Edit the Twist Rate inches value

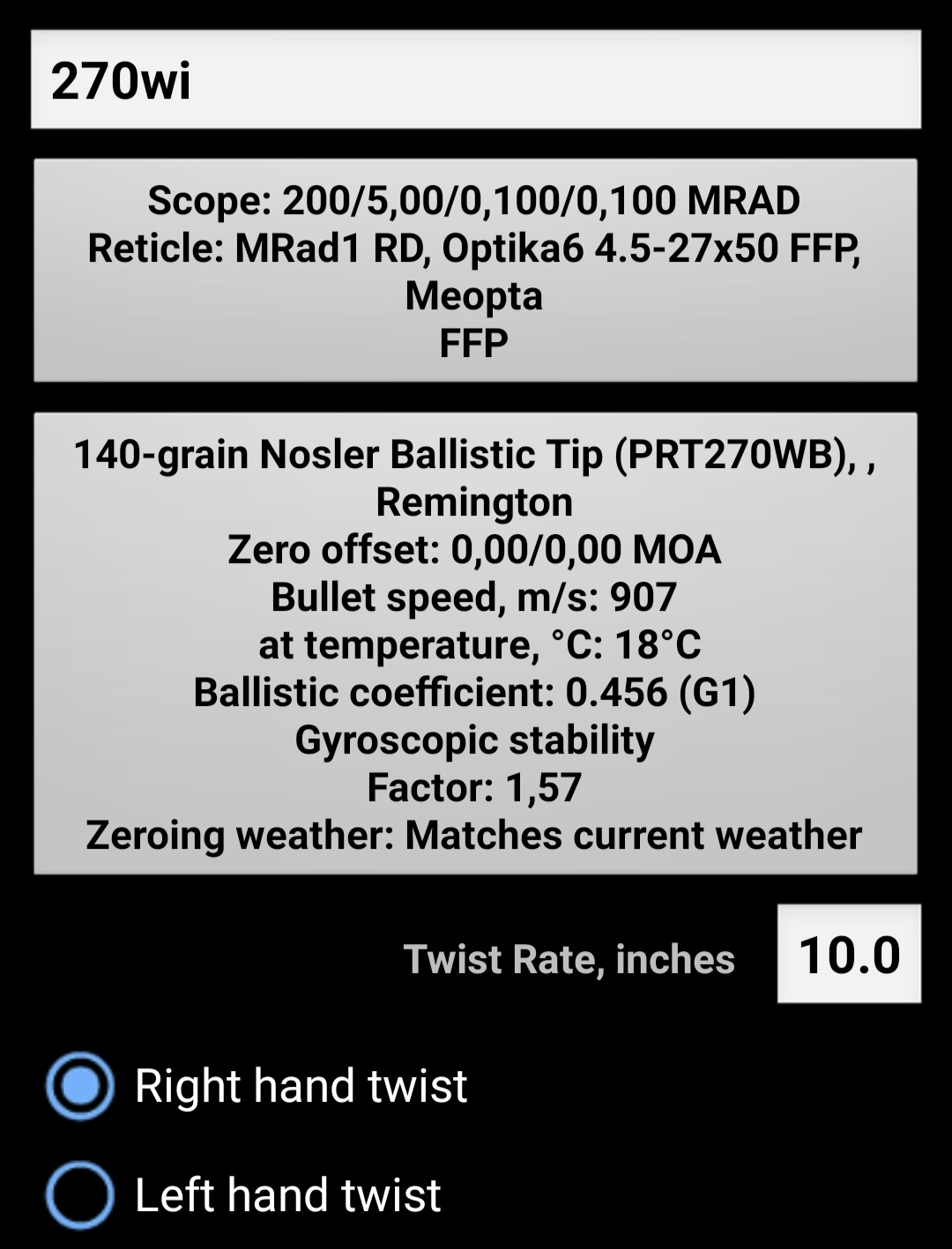(849, 955)
